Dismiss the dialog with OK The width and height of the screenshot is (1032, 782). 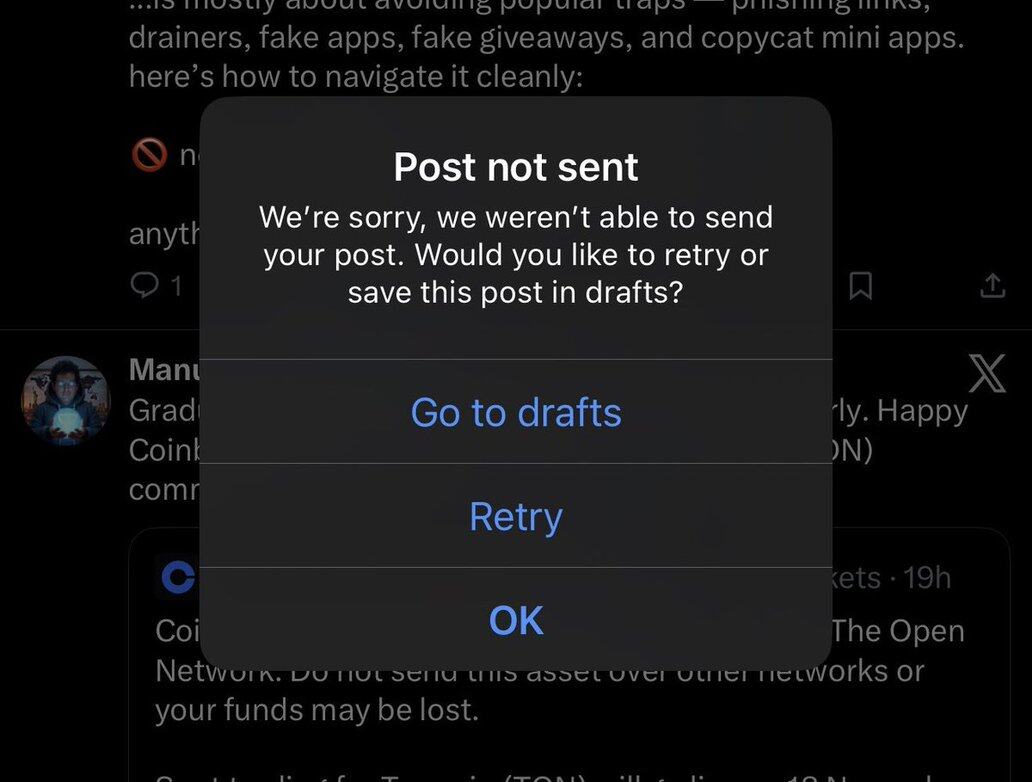[516, 620]
